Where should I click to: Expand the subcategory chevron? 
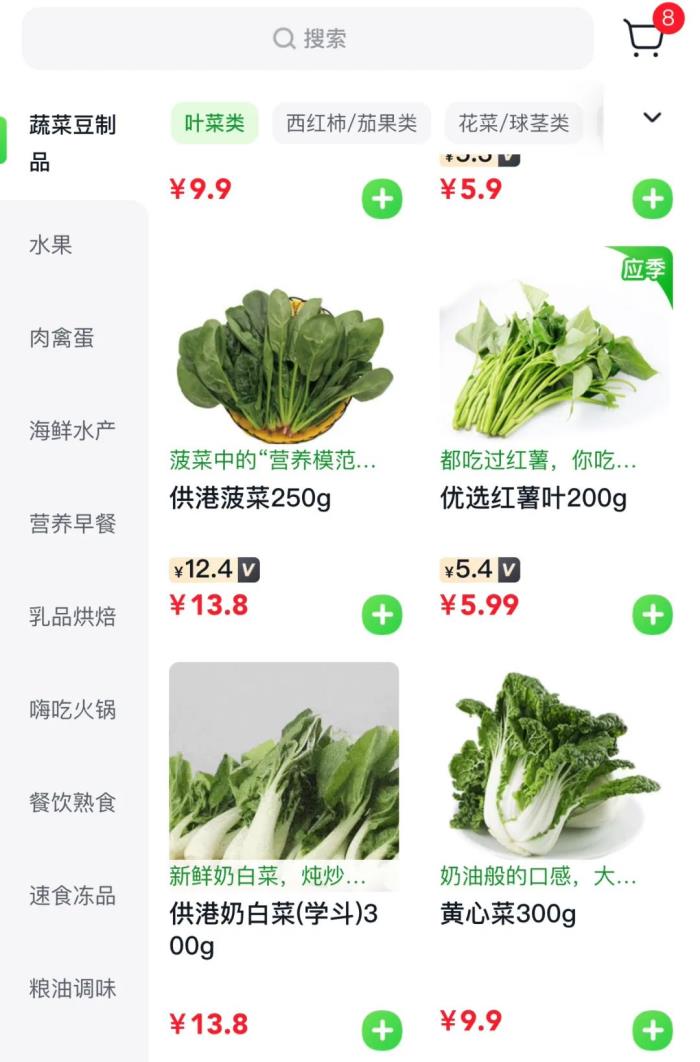(652, 118)
